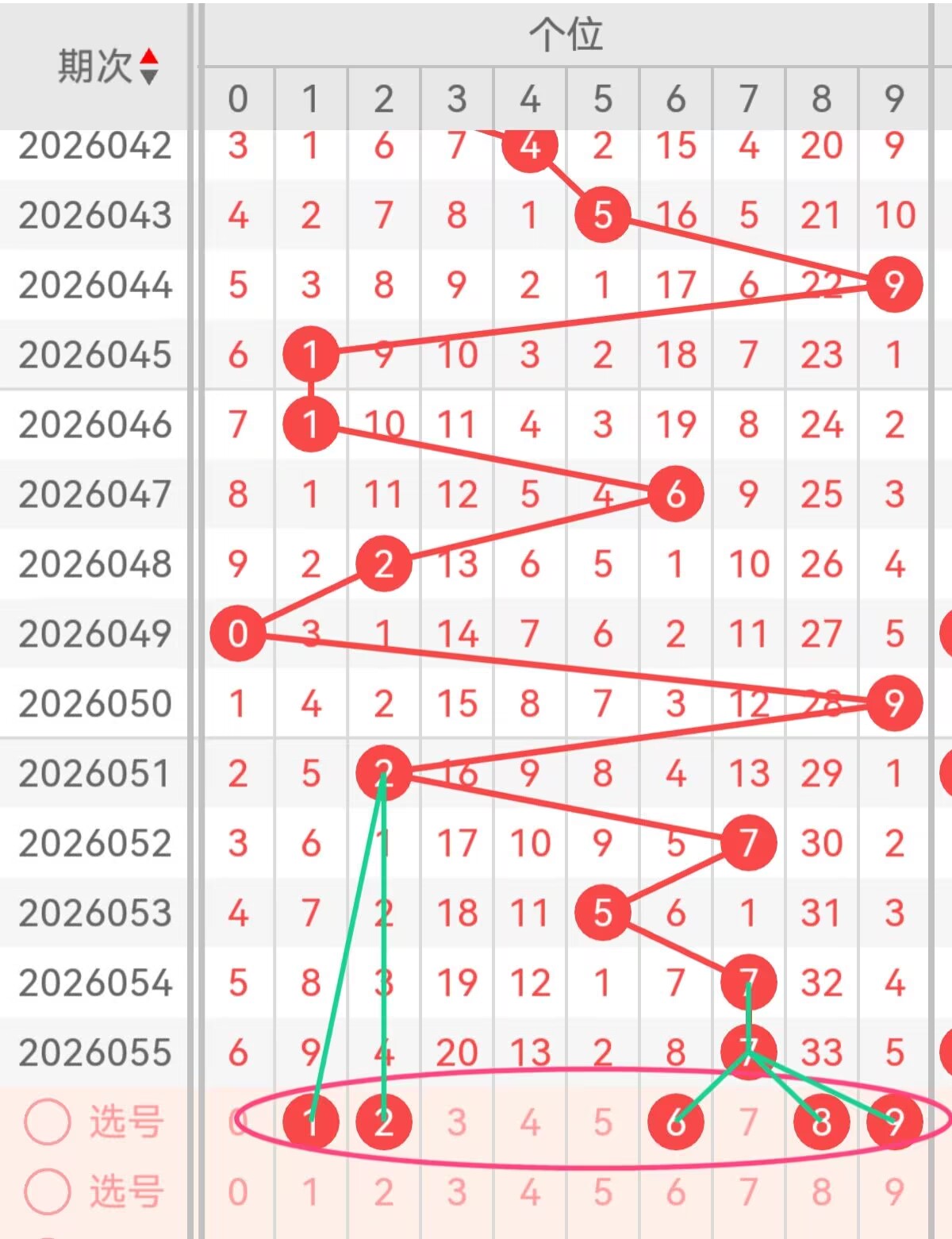Viewport: 952px width, 1239px height.
Task: Deselect the highlighted number 9 in the pick row
Action: click(x=895, y=1122)
